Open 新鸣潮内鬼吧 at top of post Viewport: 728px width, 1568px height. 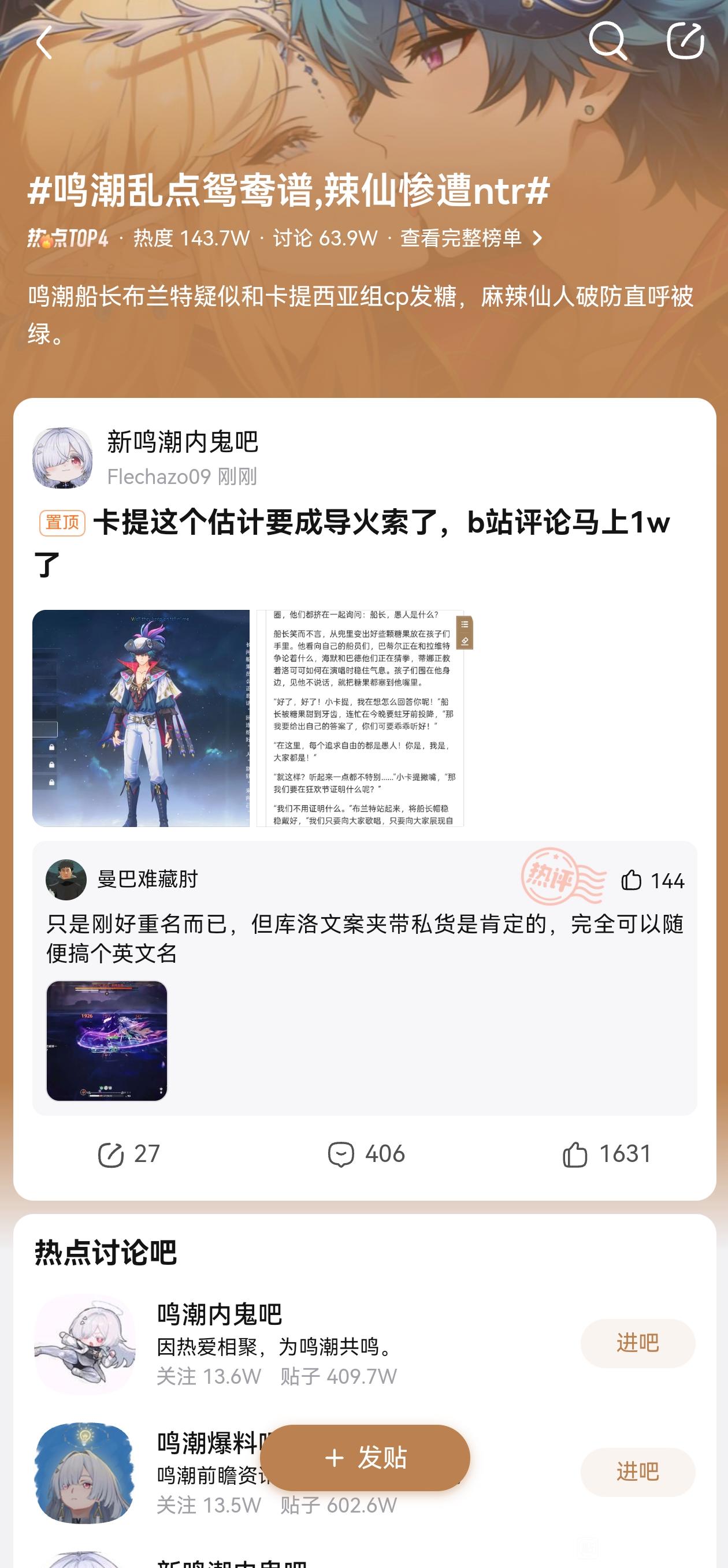[183, 441]
